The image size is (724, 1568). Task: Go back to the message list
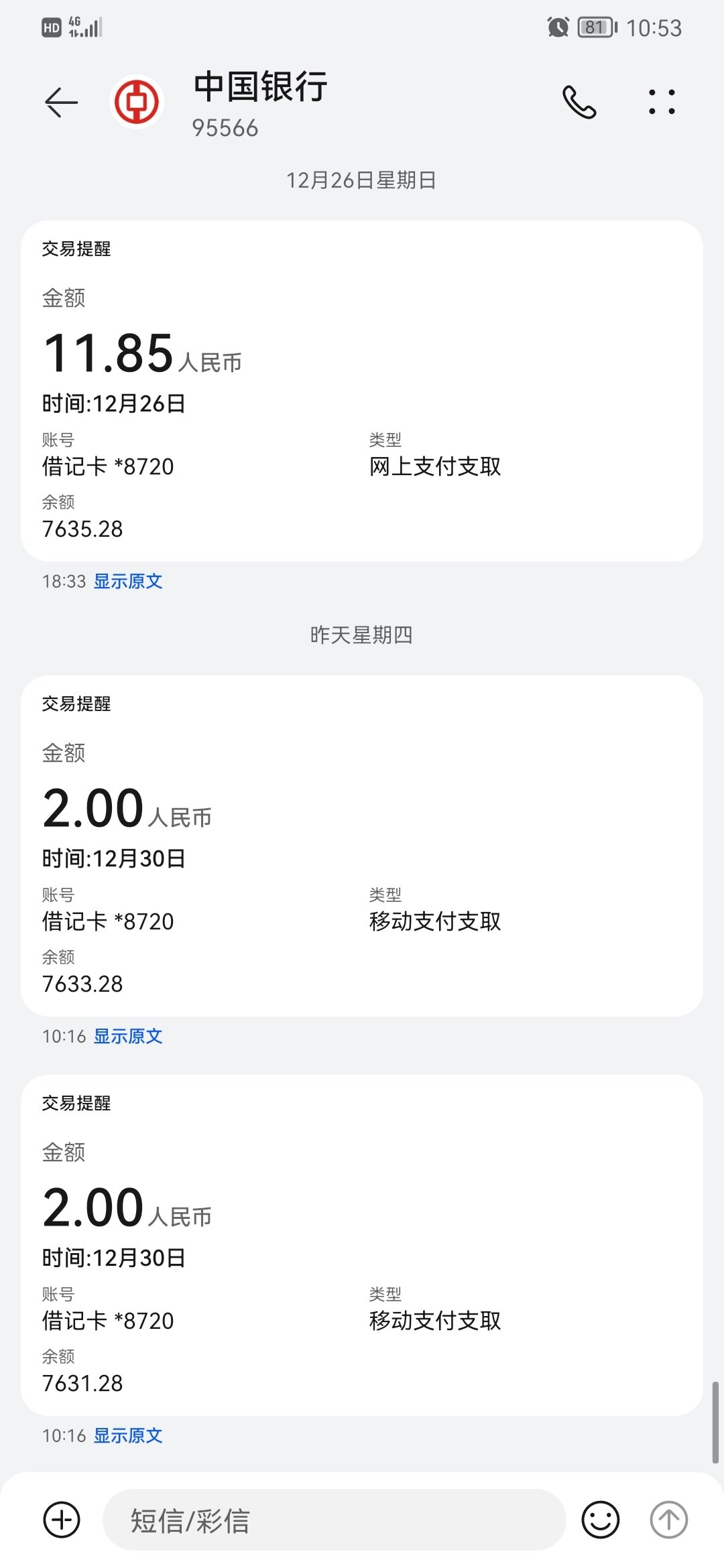coord(62,103)
